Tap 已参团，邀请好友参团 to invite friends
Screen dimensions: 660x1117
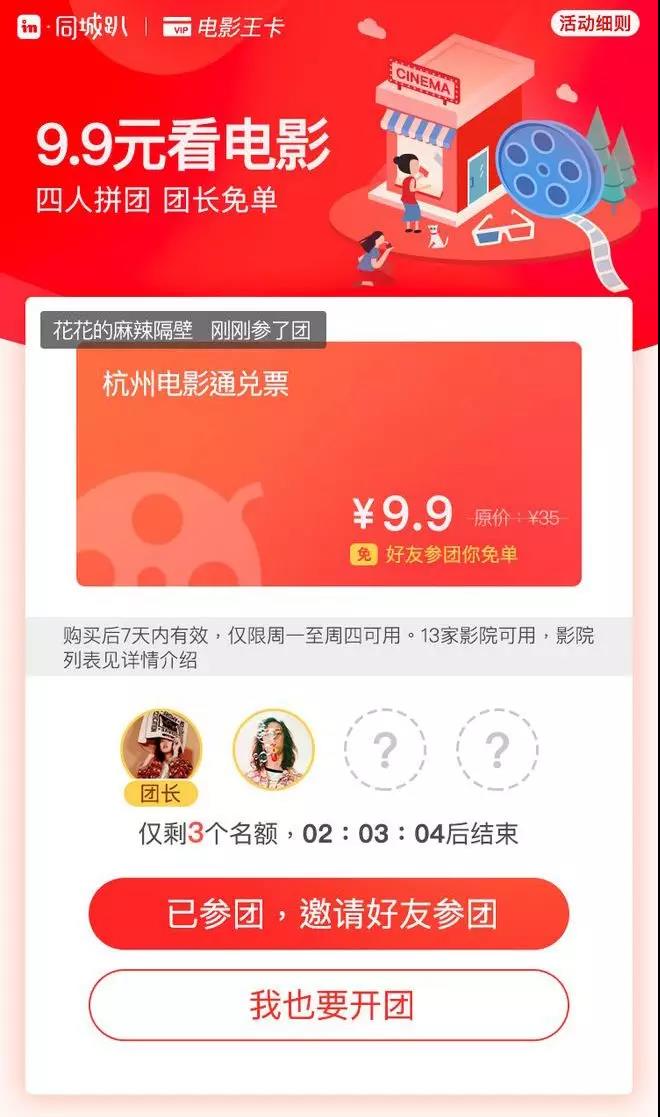click(329, 914)
